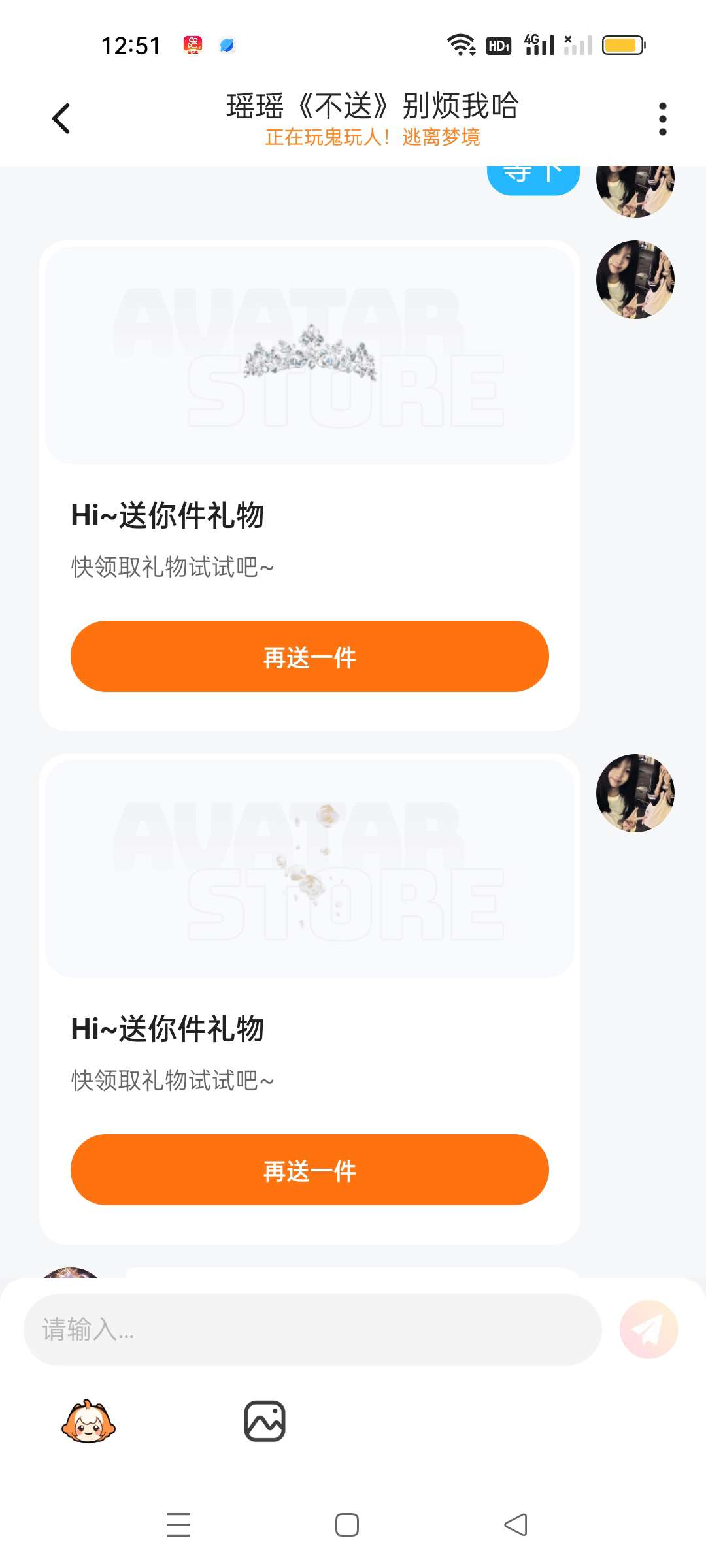The width and height of the screenshot is (706, 1568).
Task: Open the 正在玩鬼玩人 game status link
Action: [x=372, y=137]
